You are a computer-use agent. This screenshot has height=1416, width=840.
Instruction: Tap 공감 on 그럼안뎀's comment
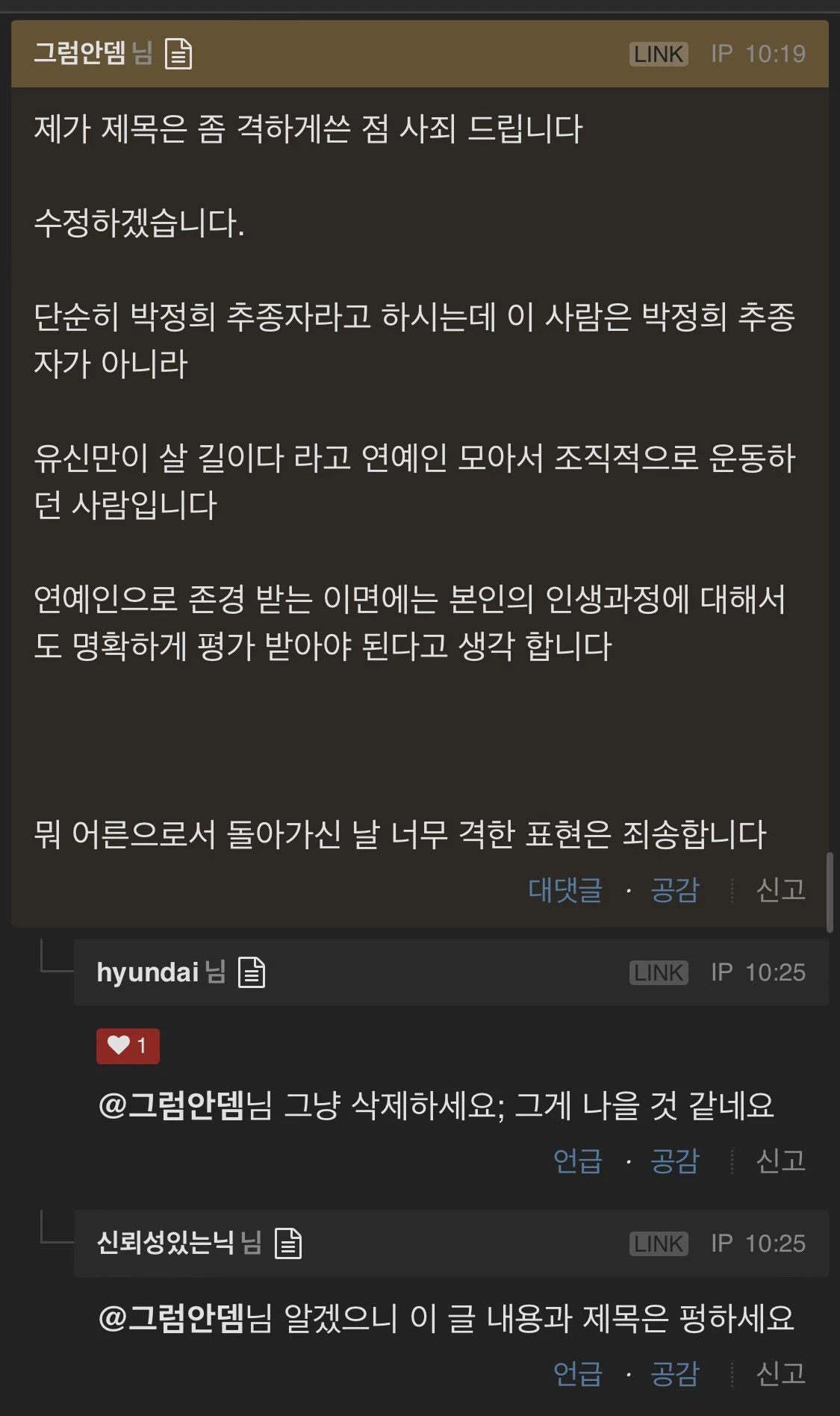coord(674,889)
